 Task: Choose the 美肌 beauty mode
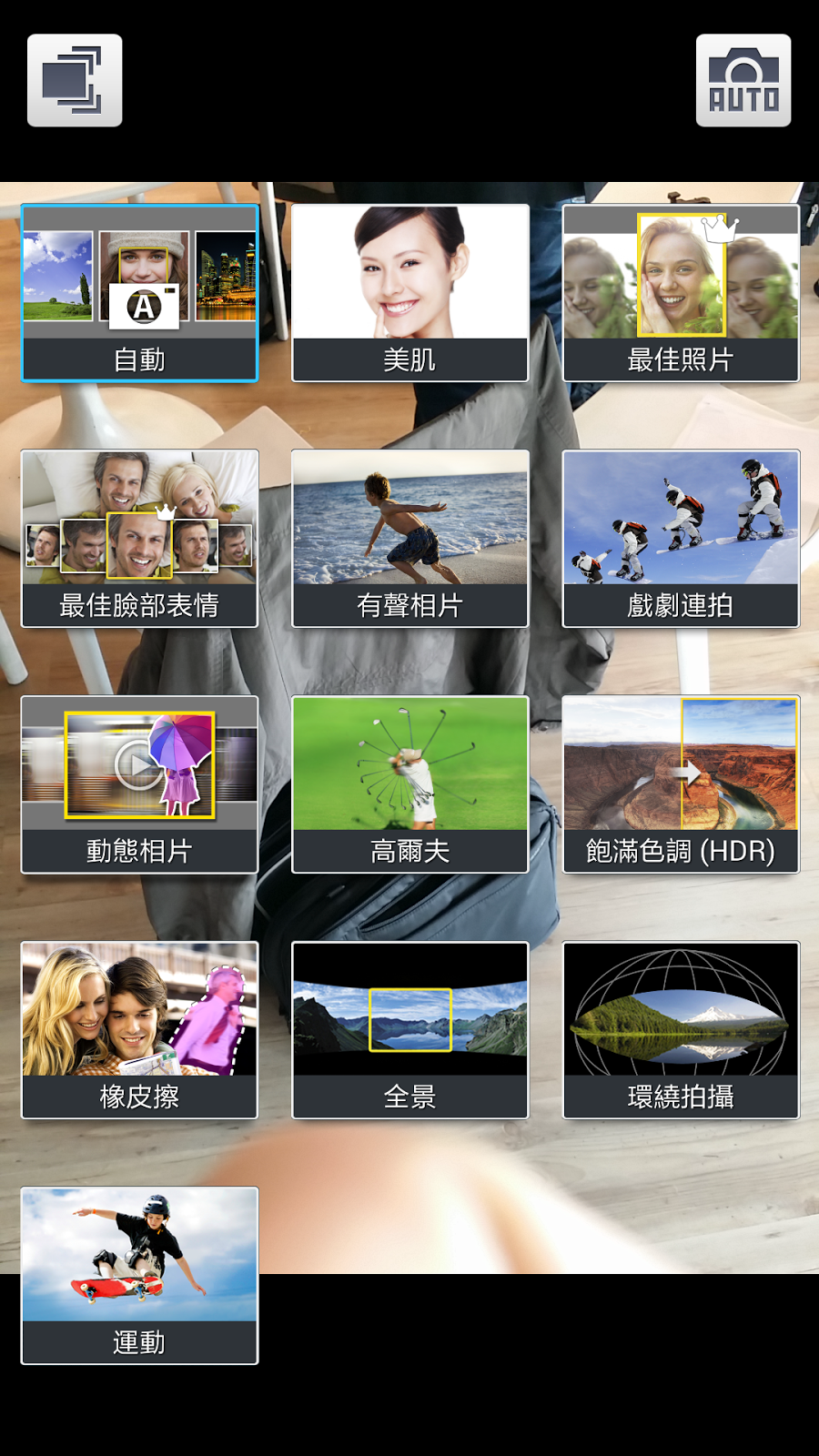point(409,293)
